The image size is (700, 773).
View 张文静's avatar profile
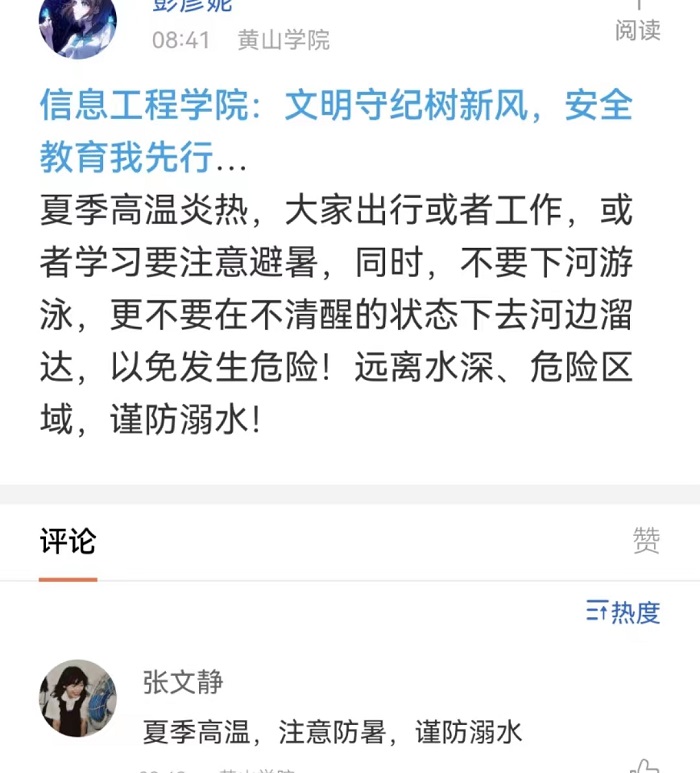pyautogui.click(x=78, y=698)
